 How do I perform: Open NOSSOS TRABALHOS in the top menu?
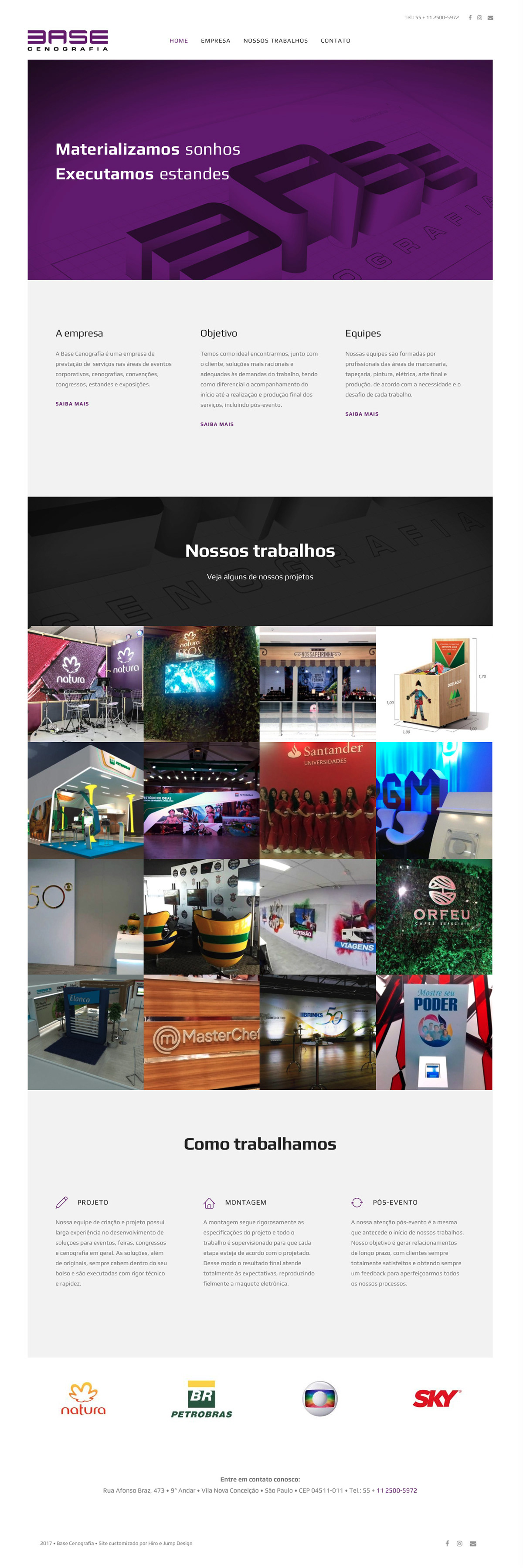tap(275, 41)
